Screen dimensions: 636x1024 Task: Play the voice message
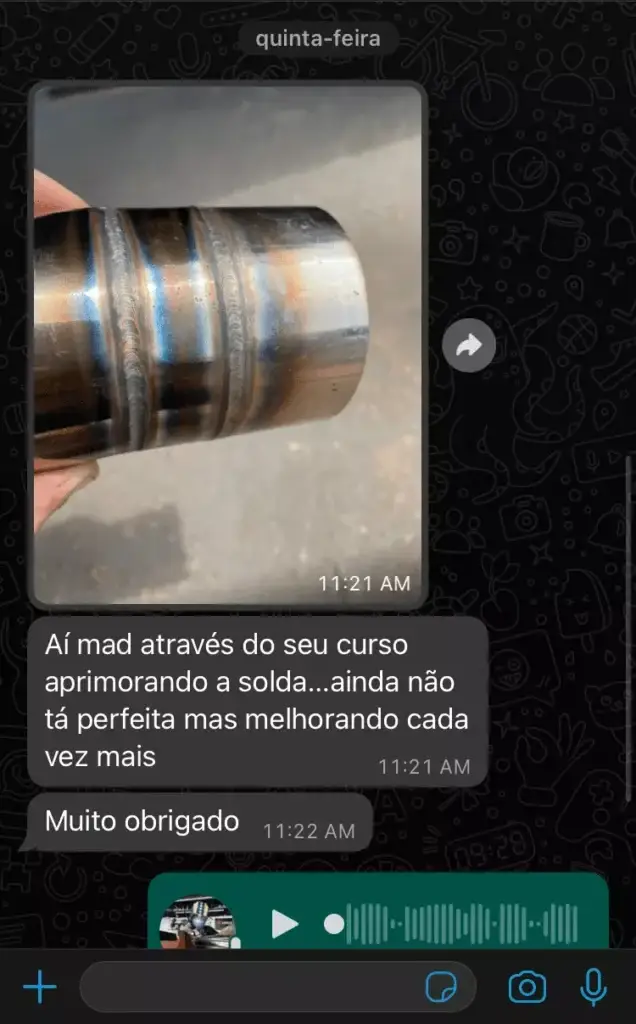[285, 923]
